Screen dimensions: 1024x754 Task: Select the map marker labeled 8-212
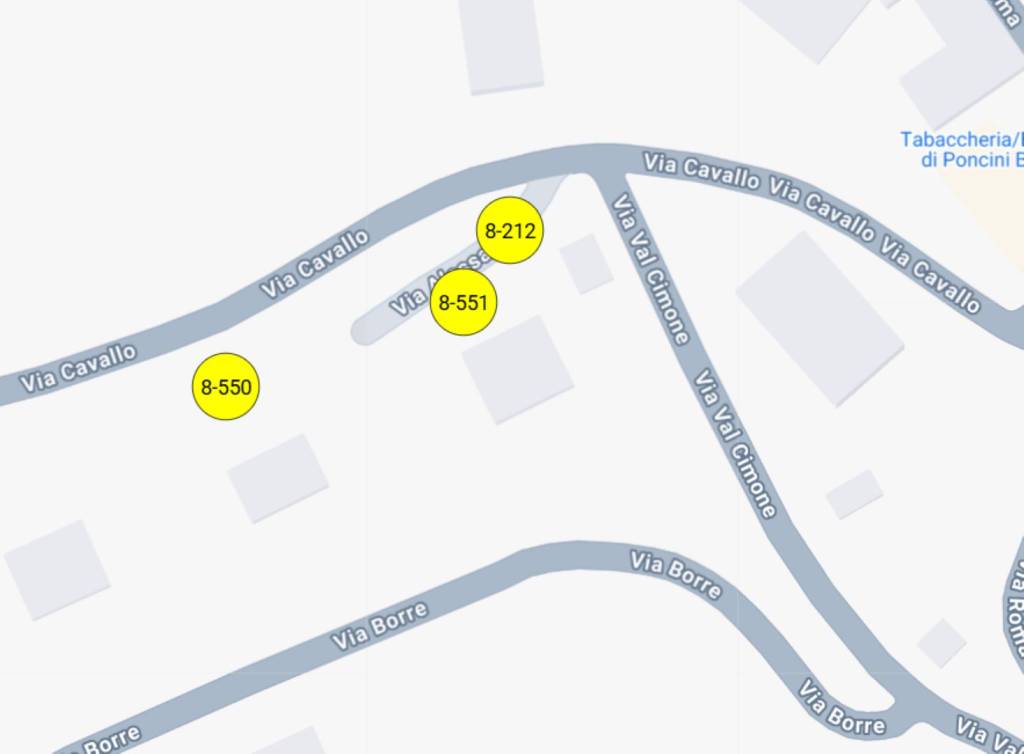coord(510,230)
